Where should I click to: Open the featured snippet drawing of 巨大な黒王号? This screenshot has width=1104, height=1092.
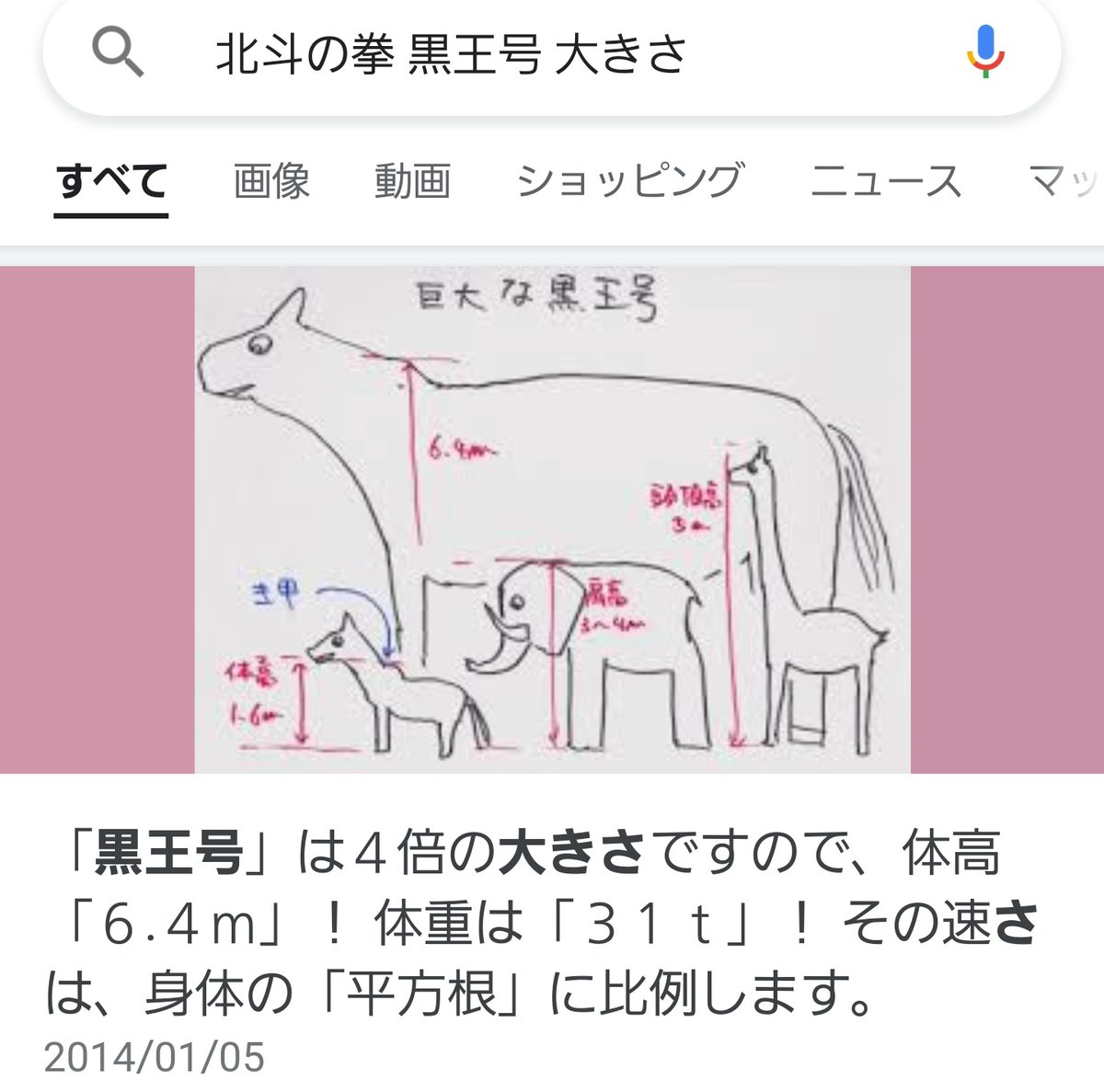click(552, 520)
